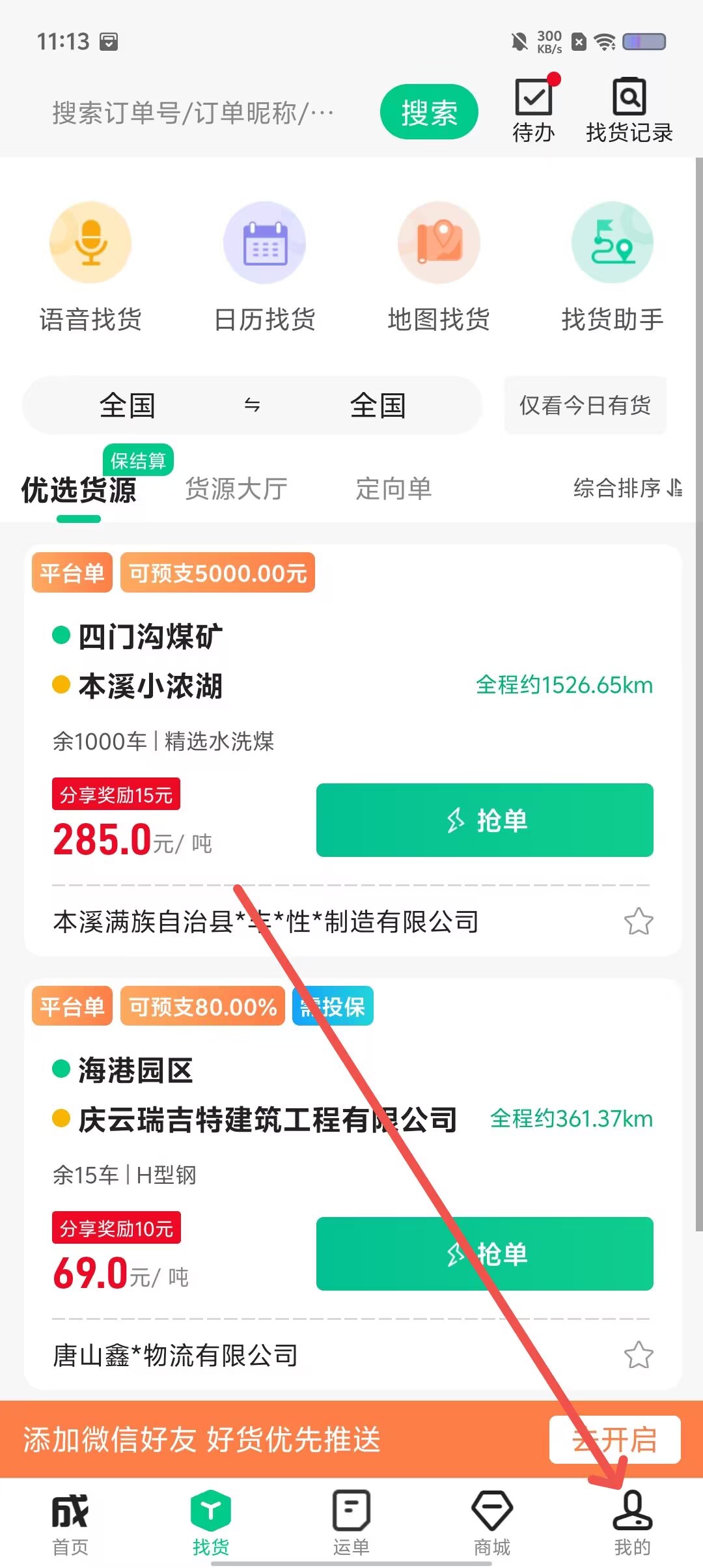Open the 综合排序 sort options

click(x=627, y=488)
